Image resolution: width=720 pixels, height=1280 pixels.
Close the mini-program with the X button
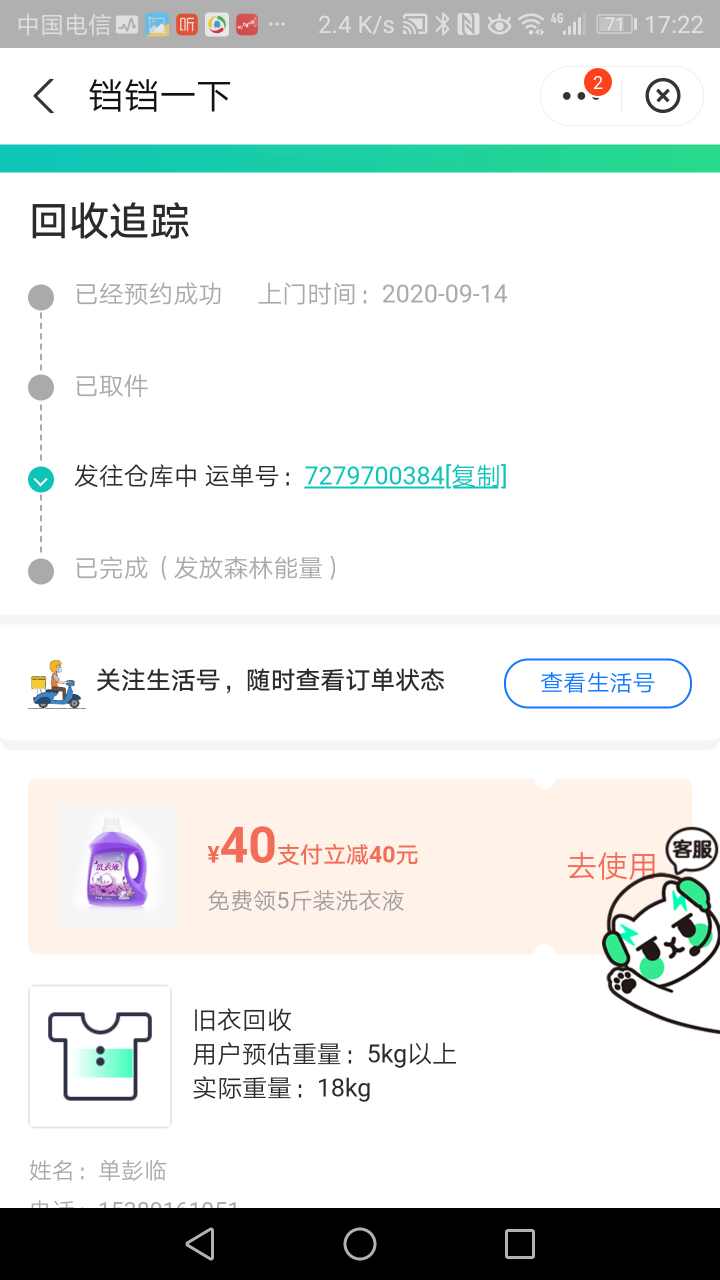[662, 96]
